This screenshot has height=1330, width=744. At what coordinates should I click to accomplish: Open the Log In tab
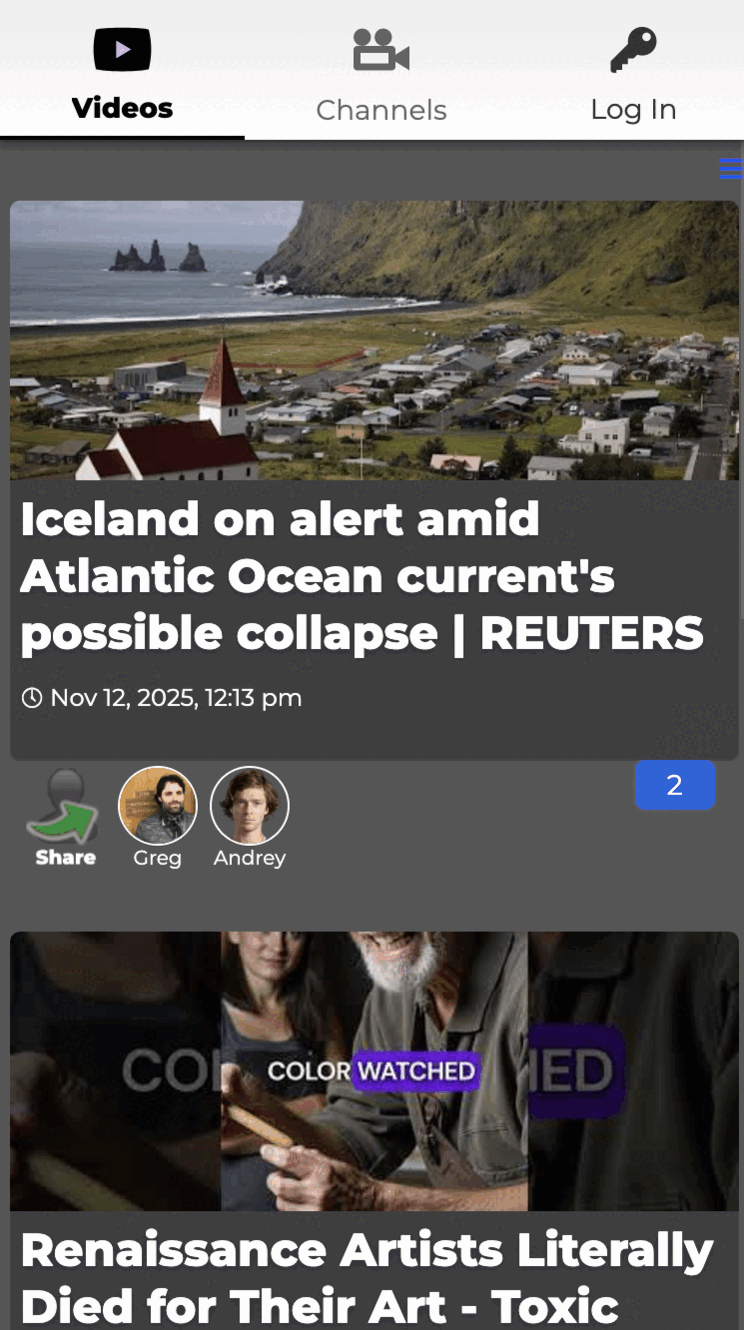[633, 75]
